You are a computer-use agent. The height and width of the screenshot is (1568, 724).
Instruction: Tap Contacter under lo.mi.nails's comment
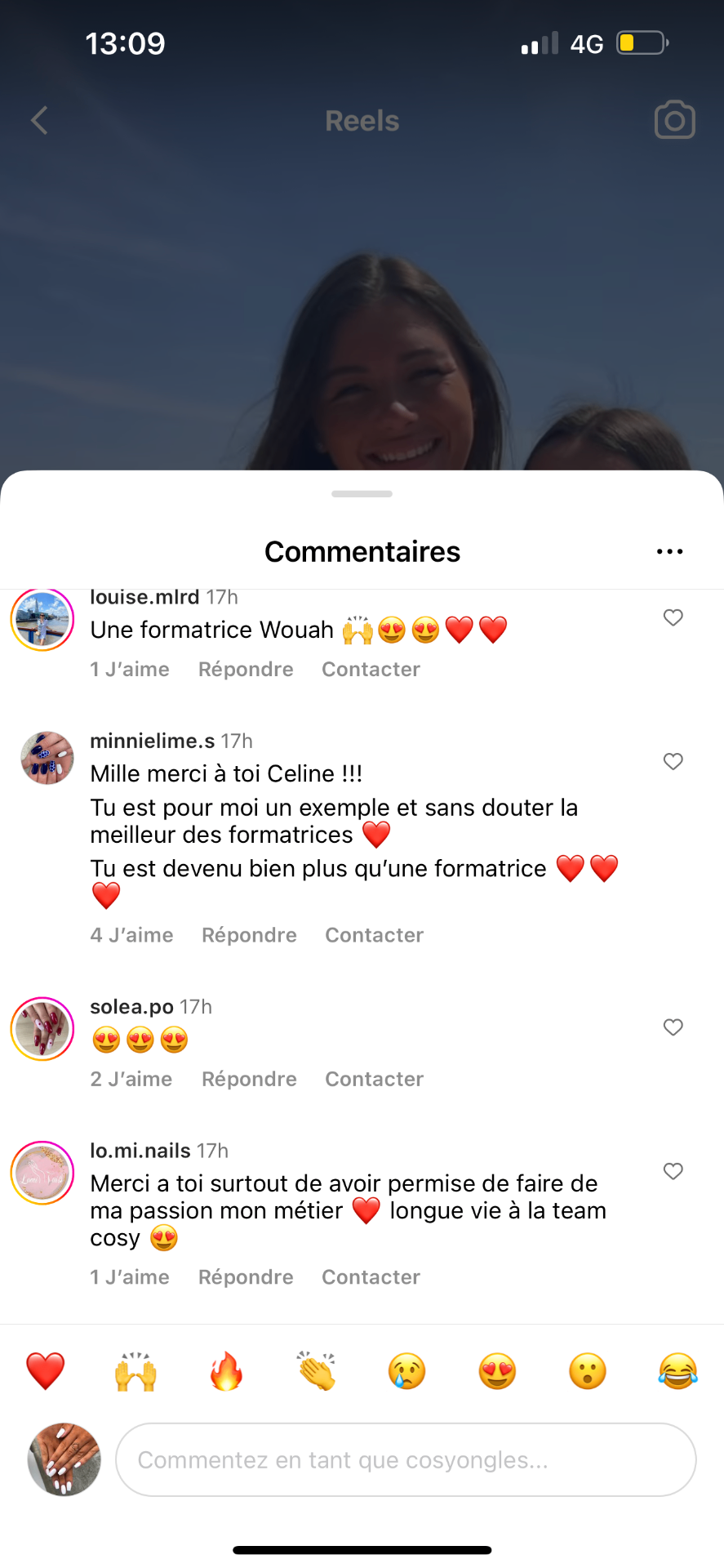(x=371, y=1277)
